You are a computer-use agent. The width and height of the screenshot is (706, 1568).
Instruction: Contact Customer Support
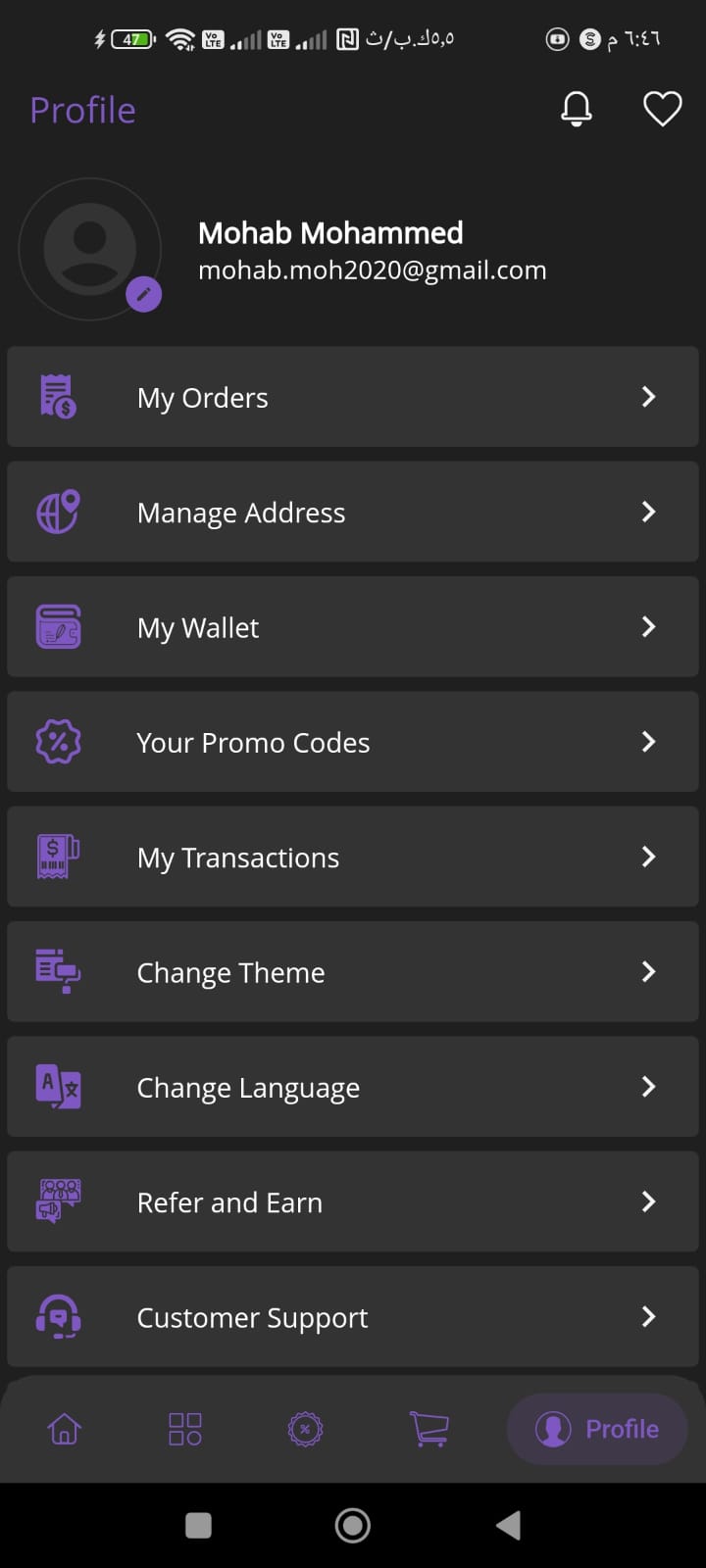[x=353, y=1317]
